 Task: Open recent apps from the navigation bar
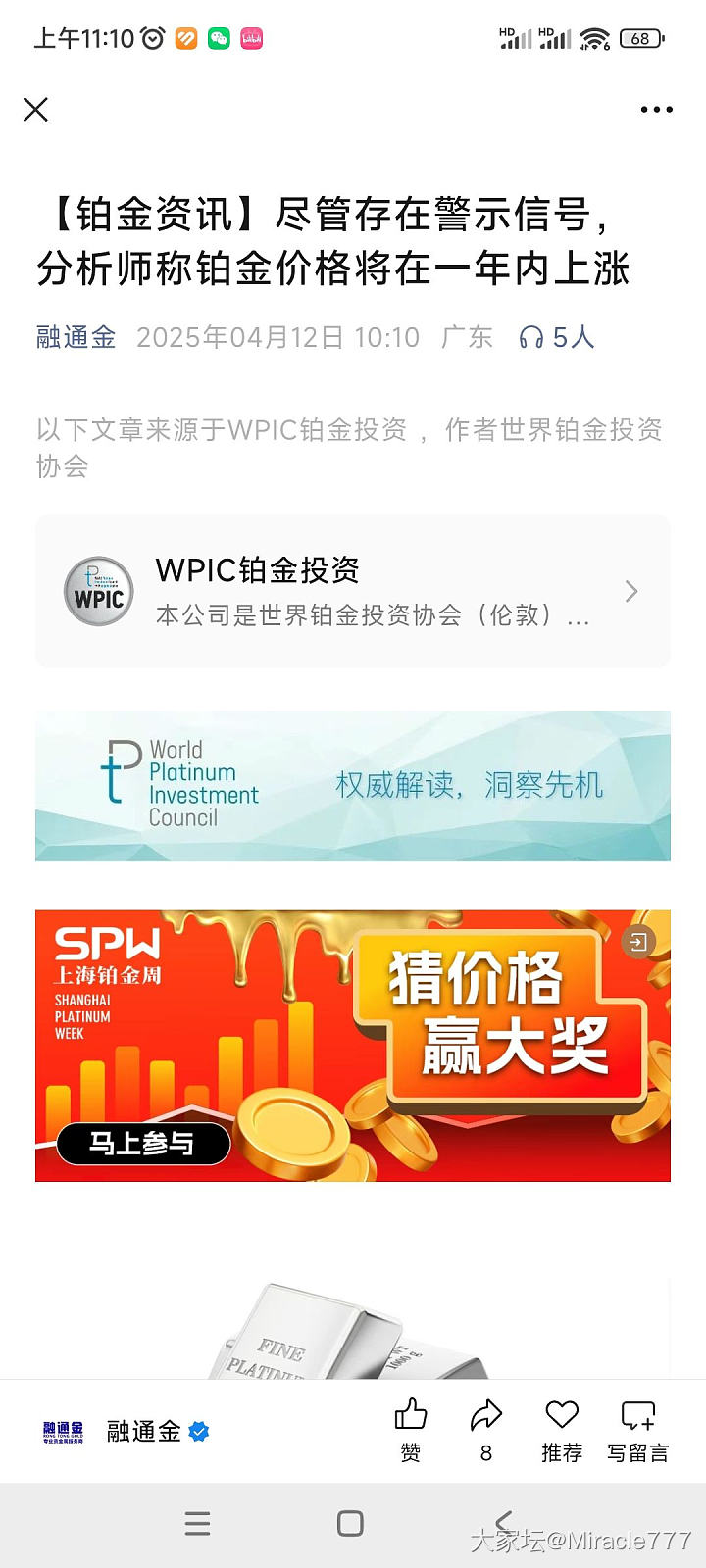197,1523
